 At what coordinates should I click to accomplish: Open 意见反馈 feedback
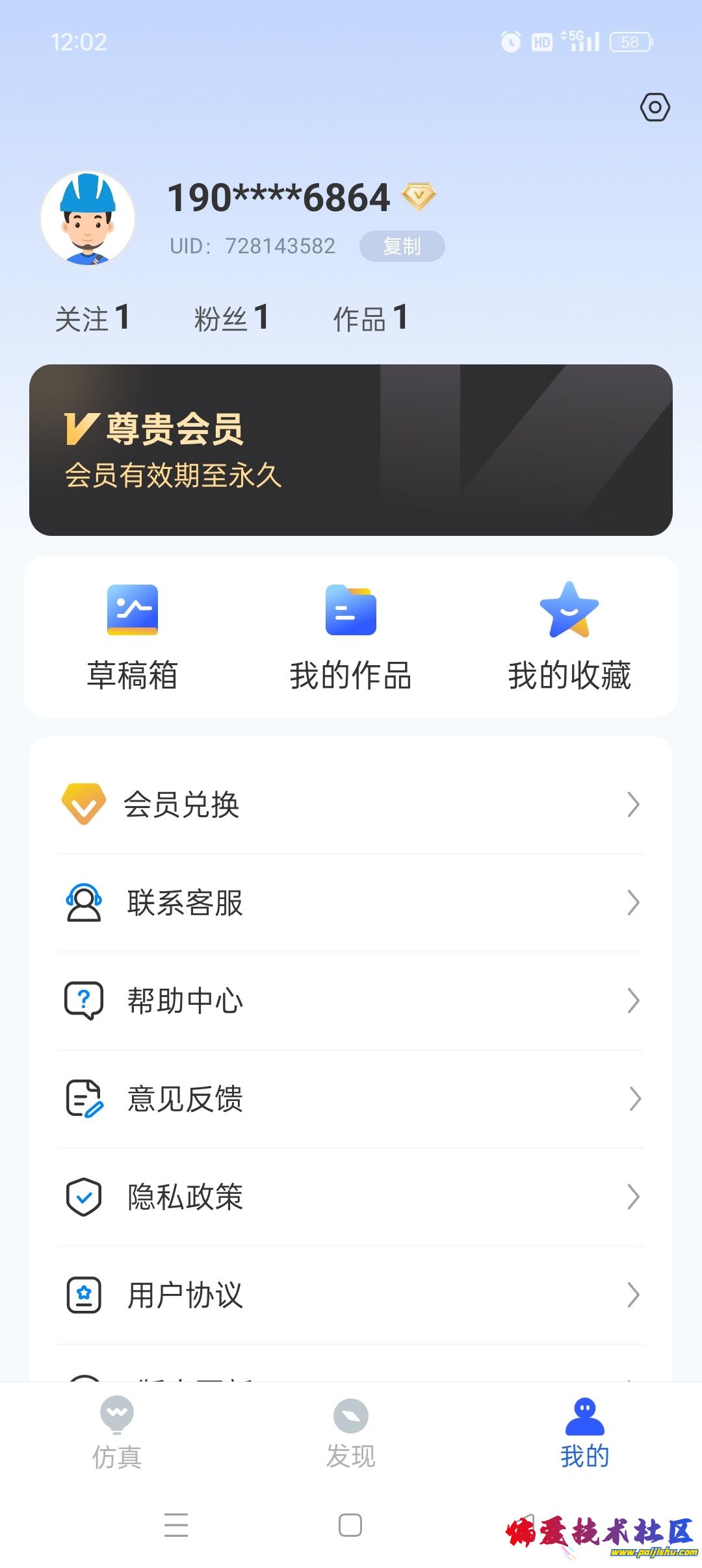(x=351, y=1099)
